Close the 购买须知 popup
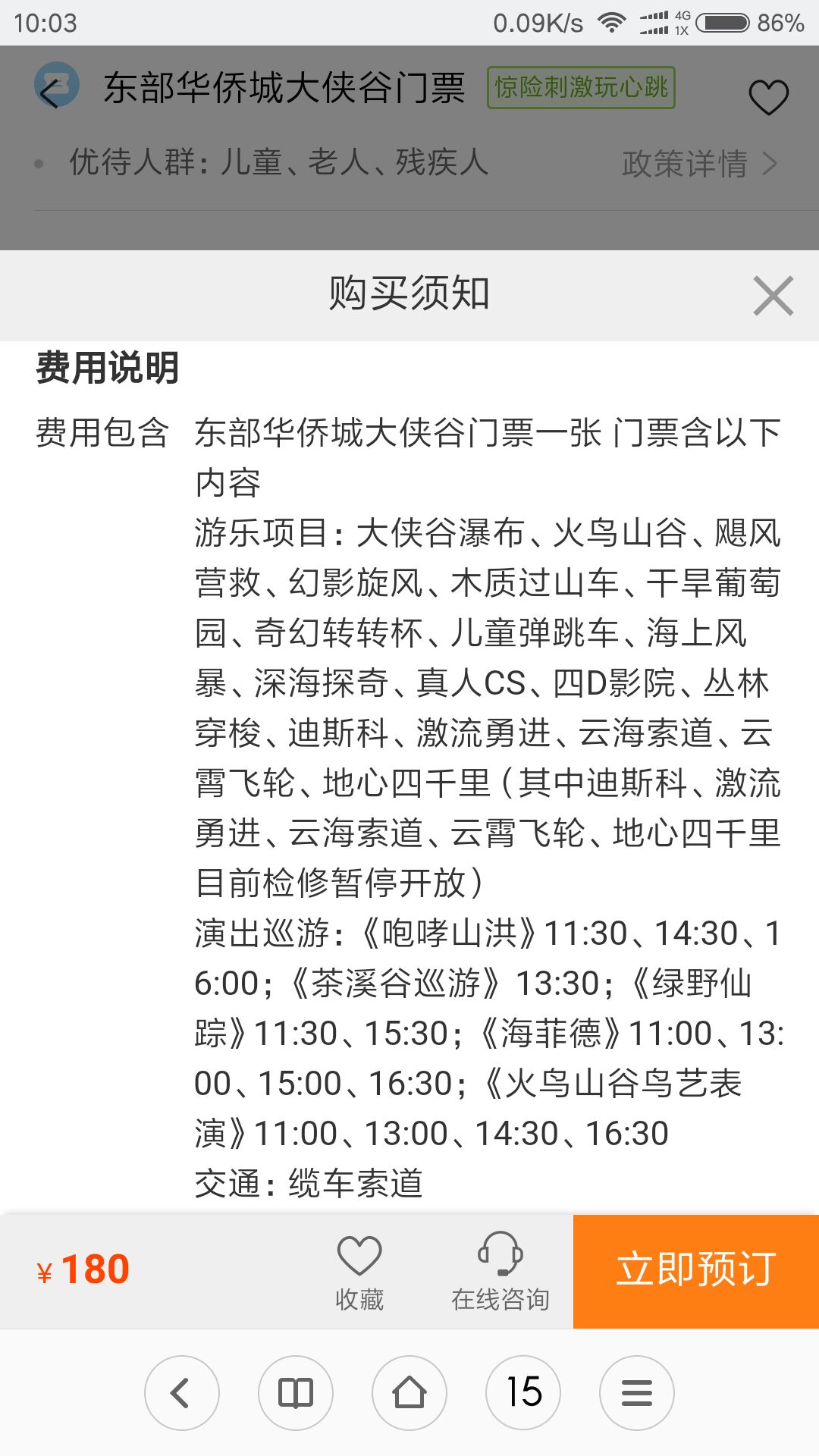This screenshot has height=1456, width=819. [x=773, y=296]
